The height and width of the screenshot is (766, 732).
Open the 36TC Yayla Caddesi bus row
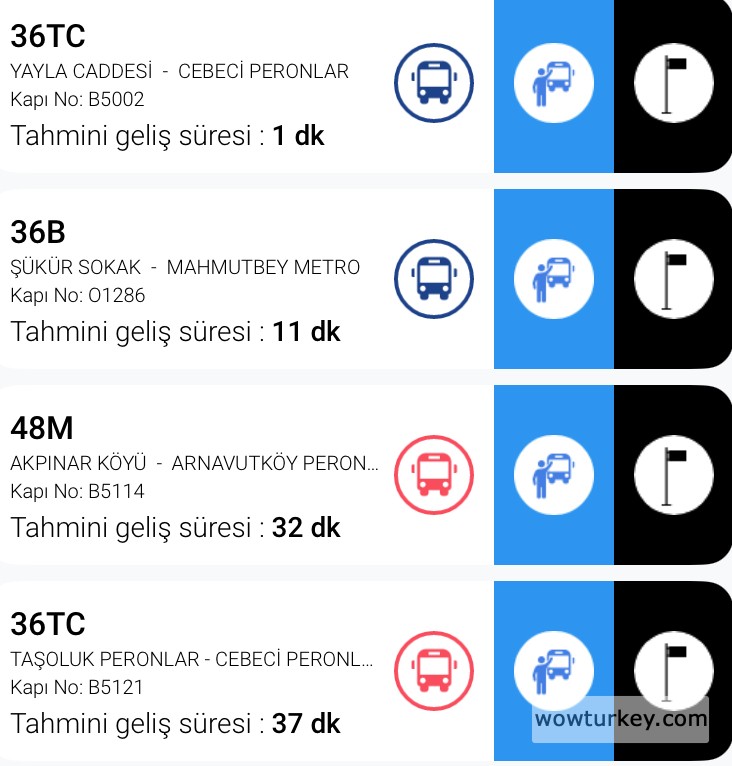pyautogui.click(x=200, y=84)
